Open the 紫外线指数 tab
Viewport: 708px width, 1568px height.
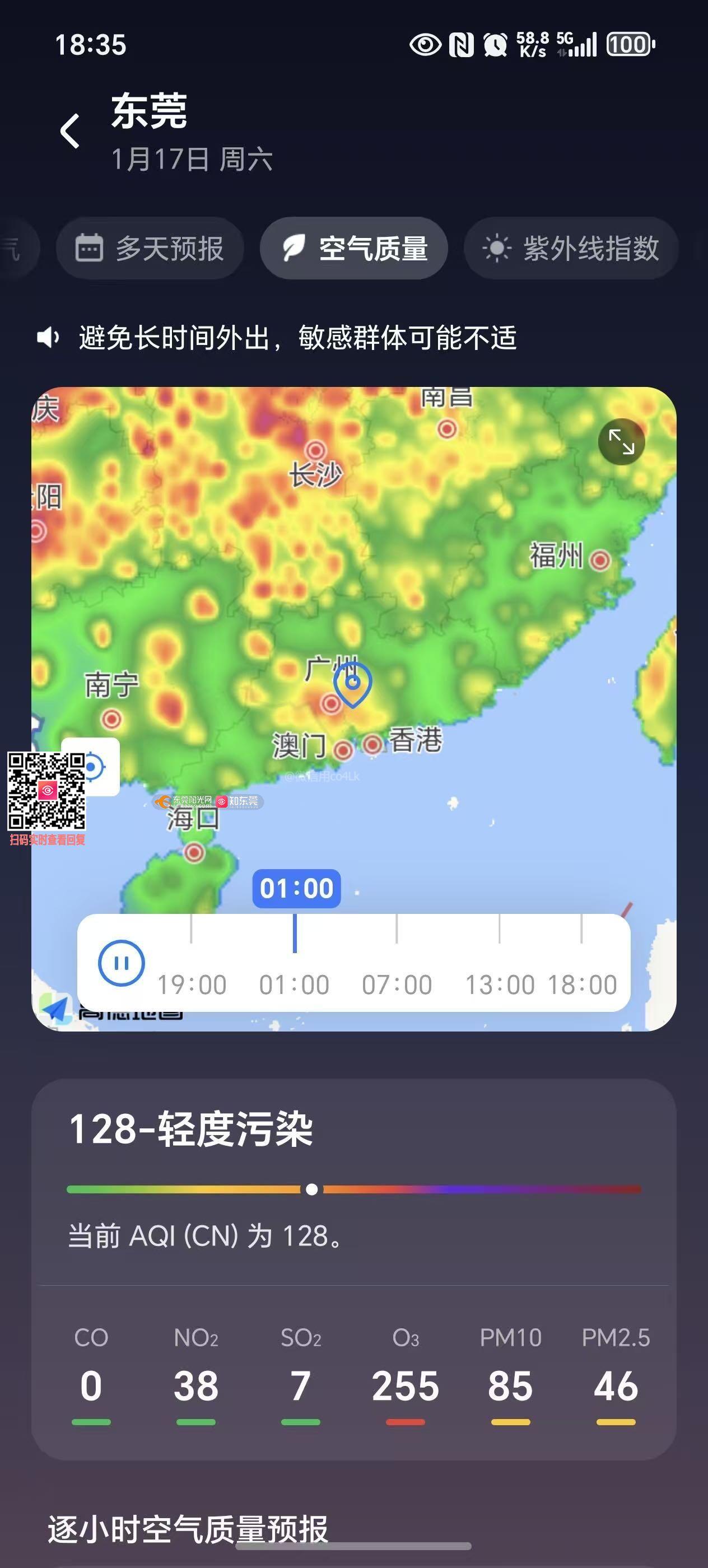(570, 248)
